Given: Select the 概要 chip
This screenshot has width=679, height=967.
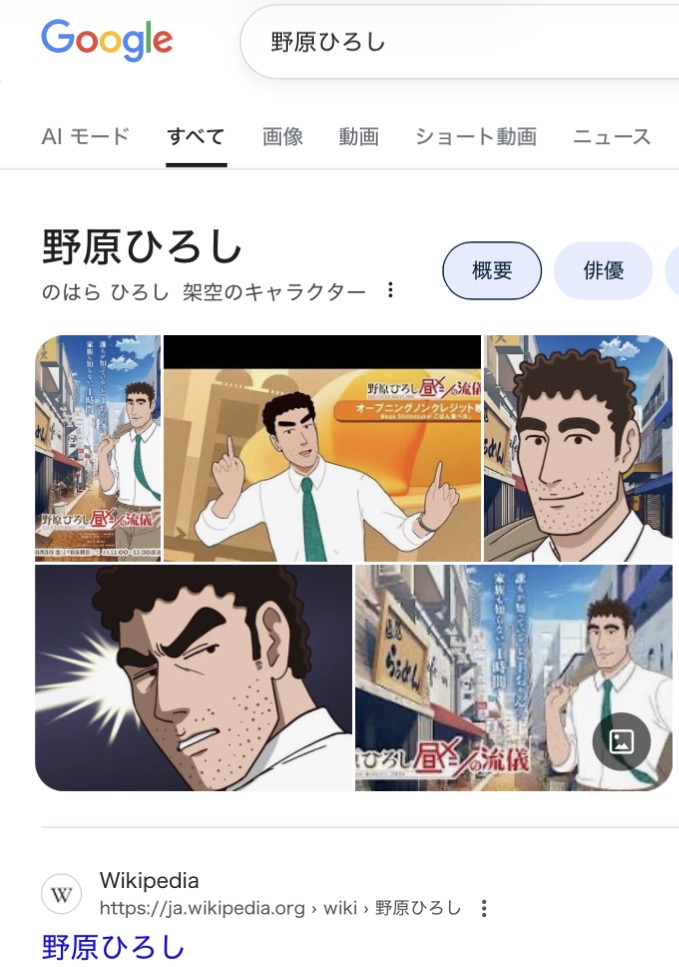Looking at the screenshot, I should (x=492, y=270).
